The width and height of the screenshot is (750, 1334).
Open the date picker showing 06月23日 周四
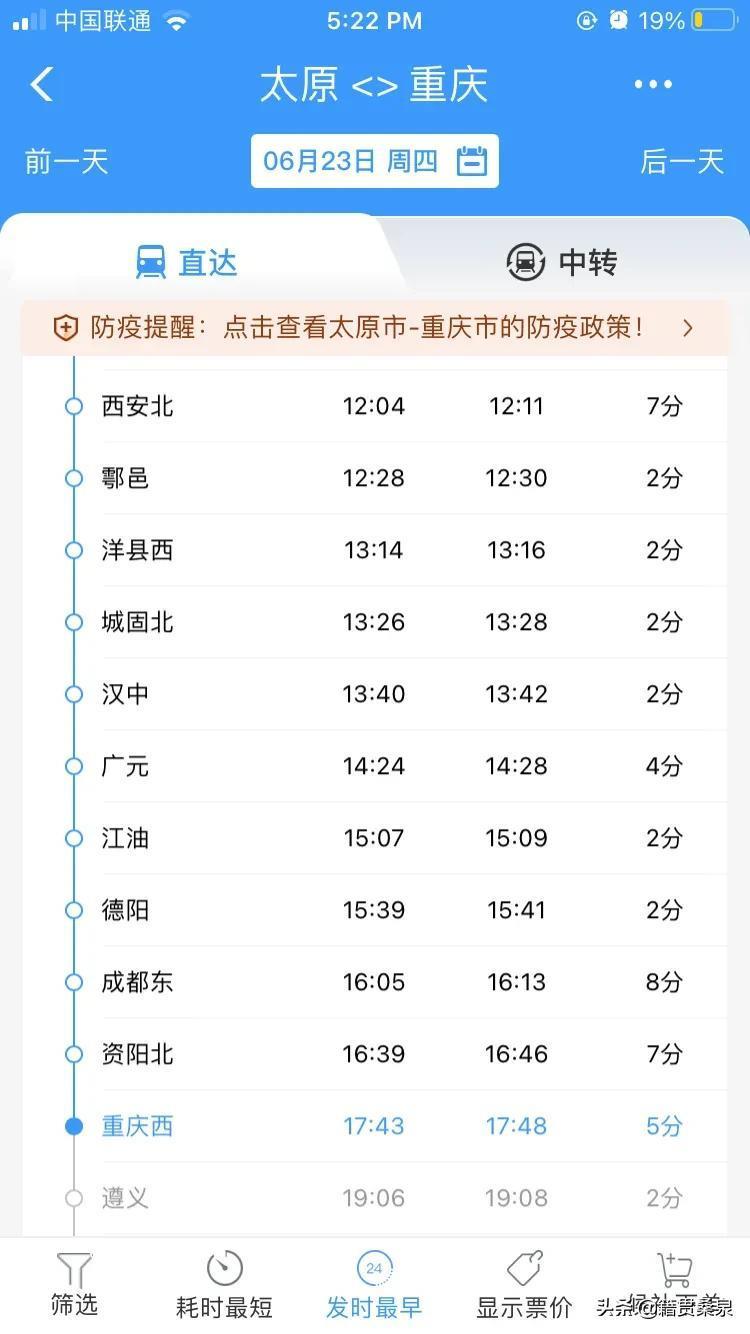pos(374,161)
